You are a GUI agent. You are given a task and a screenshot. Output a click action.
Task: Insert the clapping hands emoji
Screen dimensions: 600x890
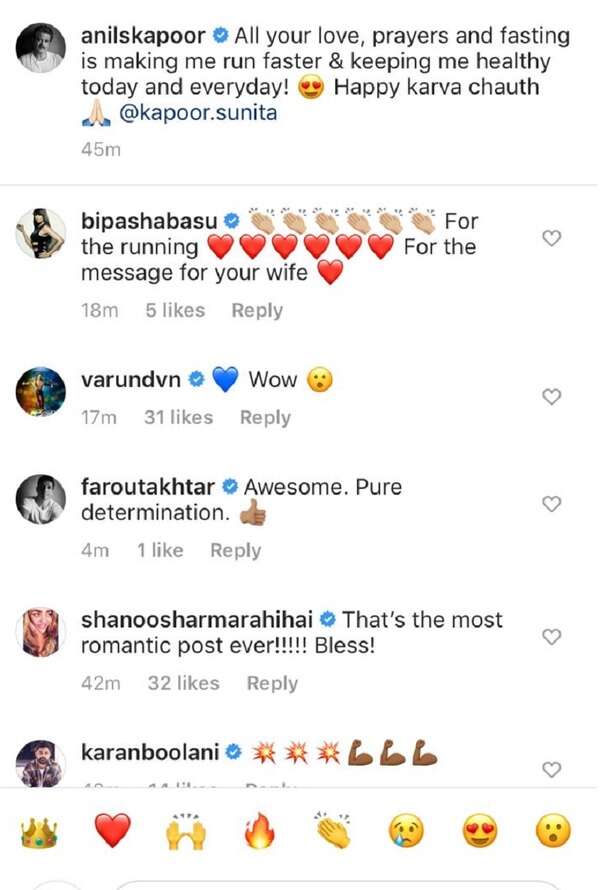(332, 830)
